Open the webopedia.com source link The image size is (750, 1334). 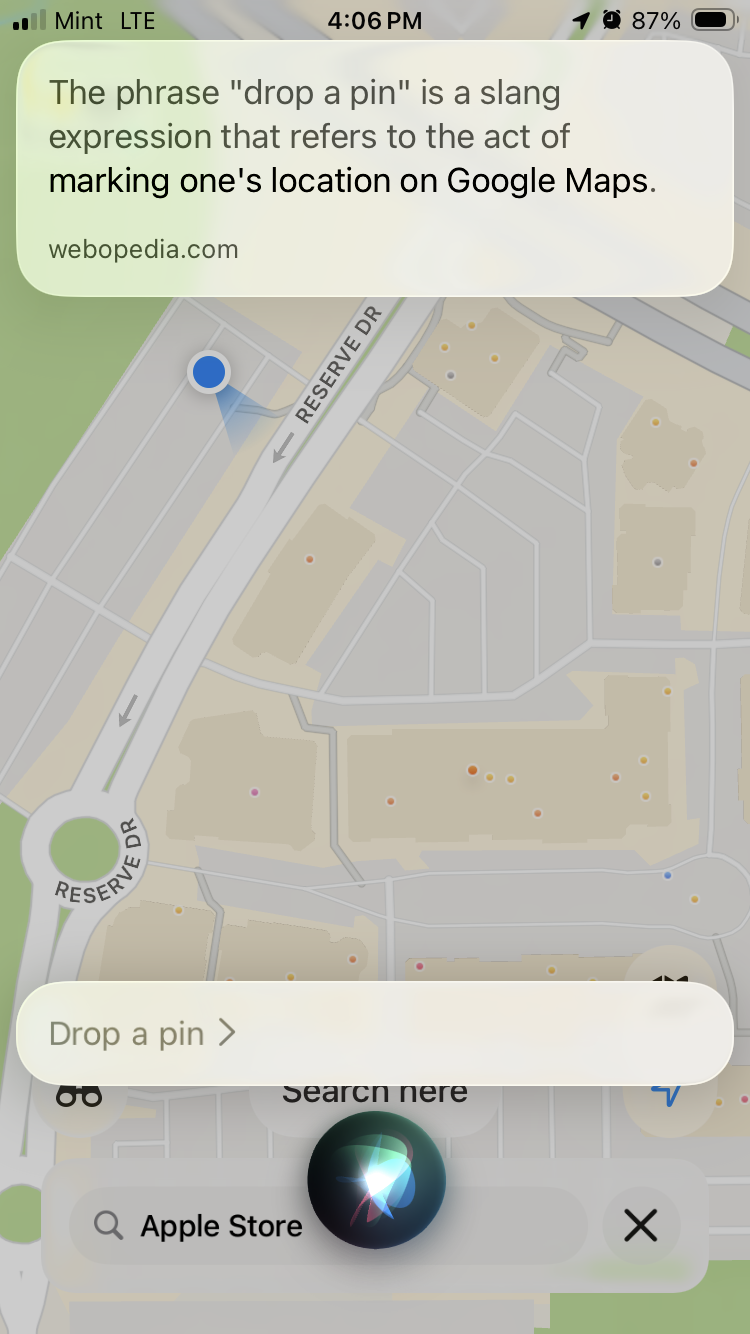click(x=142, y=249)
